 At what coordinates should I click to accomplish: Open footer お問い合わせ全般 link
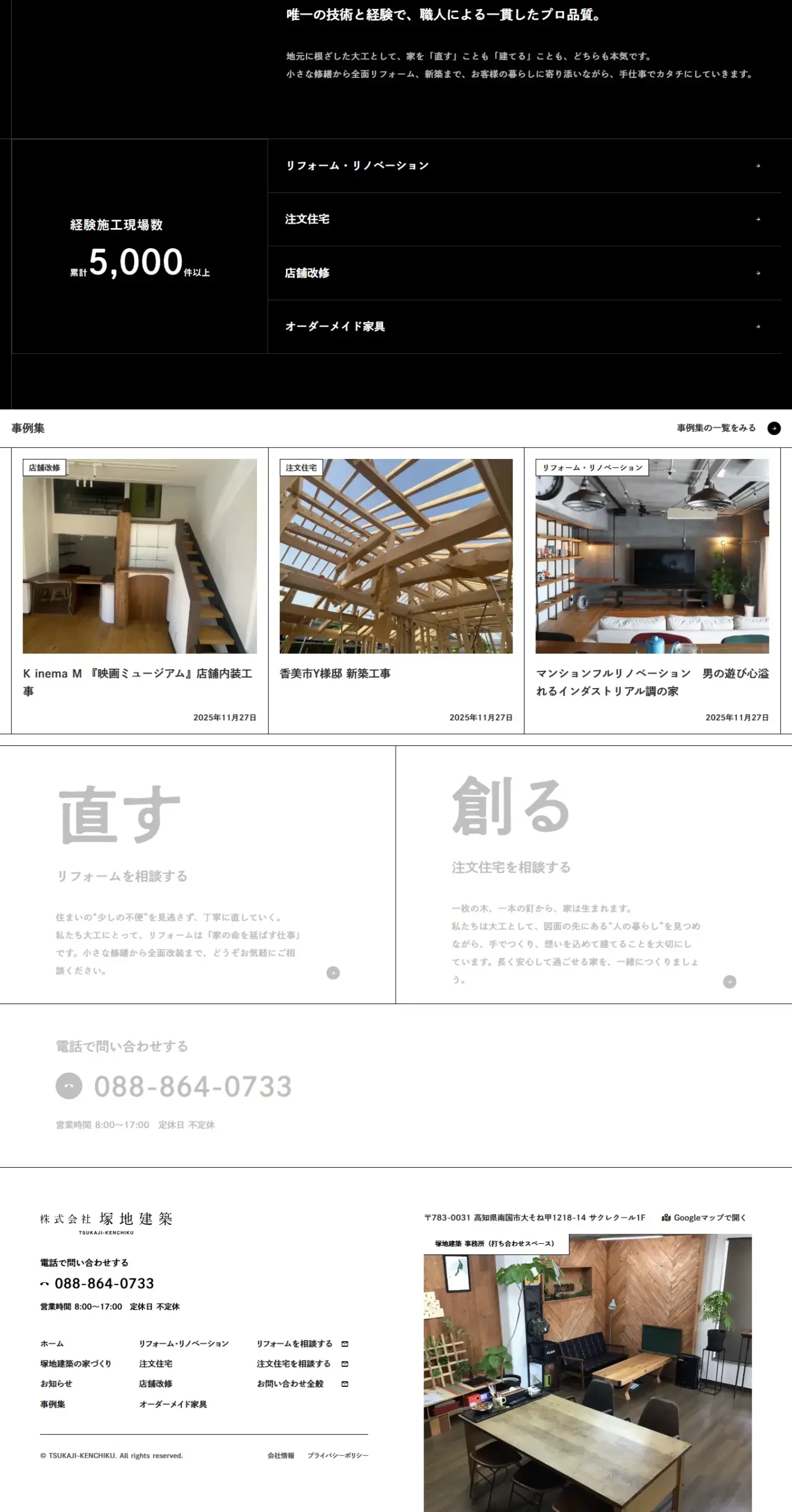291,1384
